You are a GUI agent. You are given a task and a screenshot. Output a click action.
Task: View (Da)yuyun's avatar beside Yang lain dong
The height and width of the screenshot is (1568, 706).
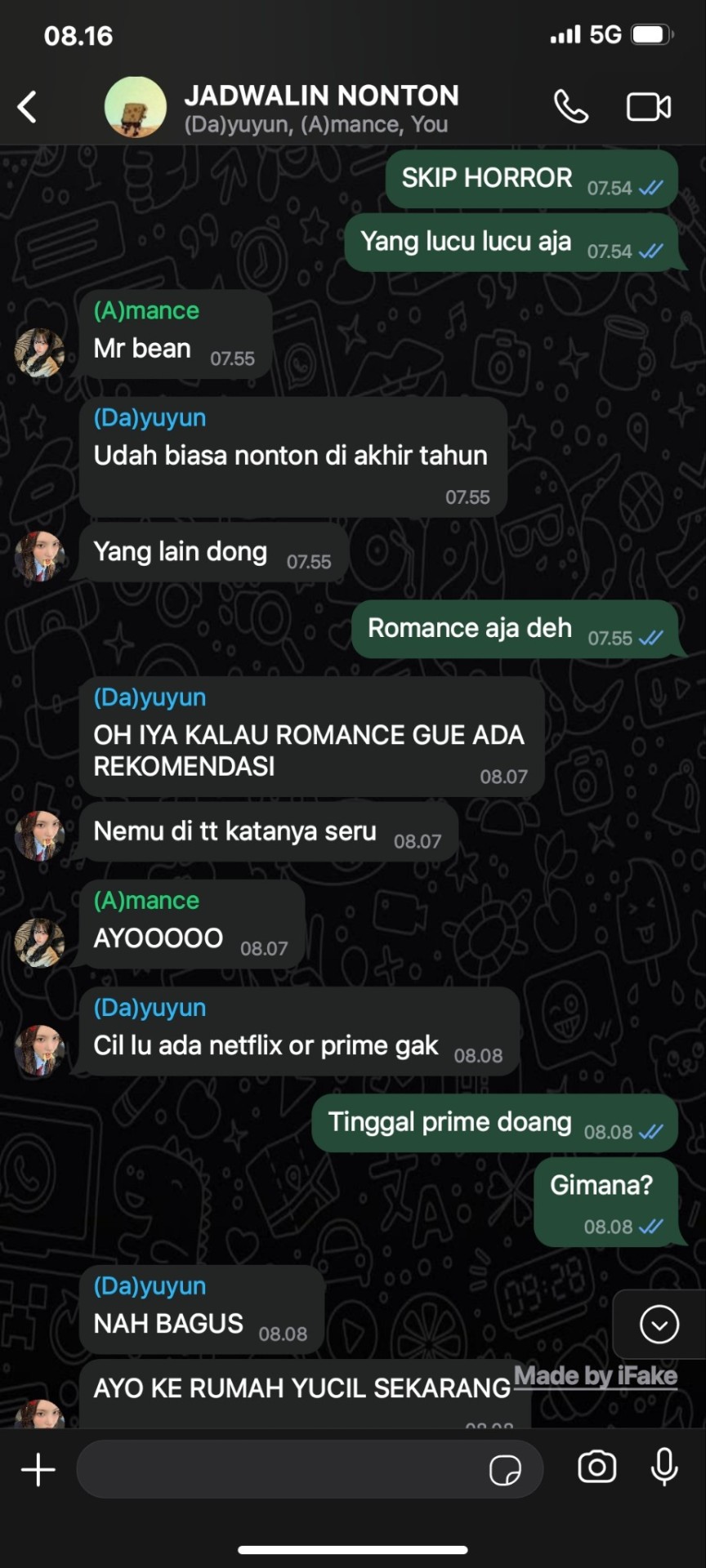click(39, 556)
